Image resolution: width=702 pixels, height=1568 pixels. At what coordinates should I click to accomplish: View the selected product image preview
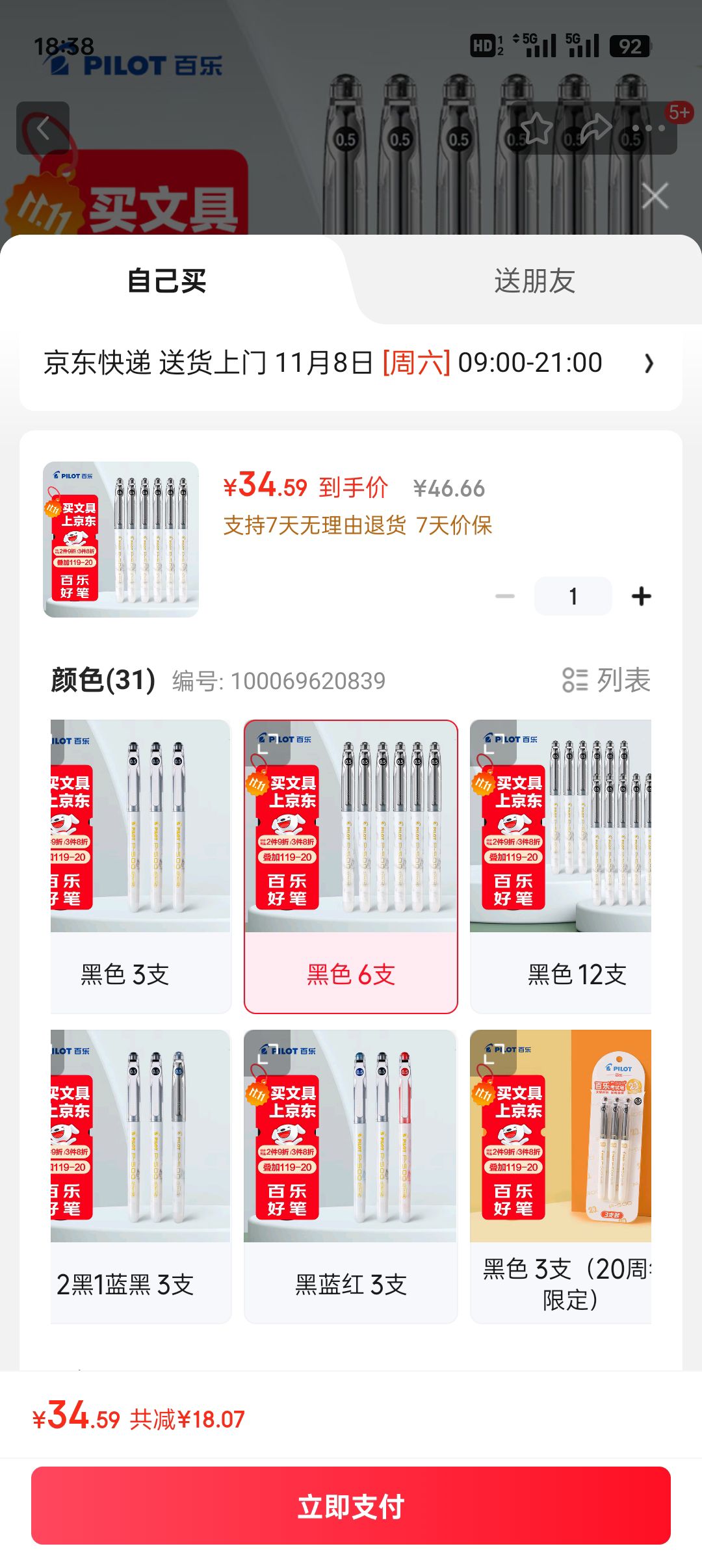coord(121,539)
